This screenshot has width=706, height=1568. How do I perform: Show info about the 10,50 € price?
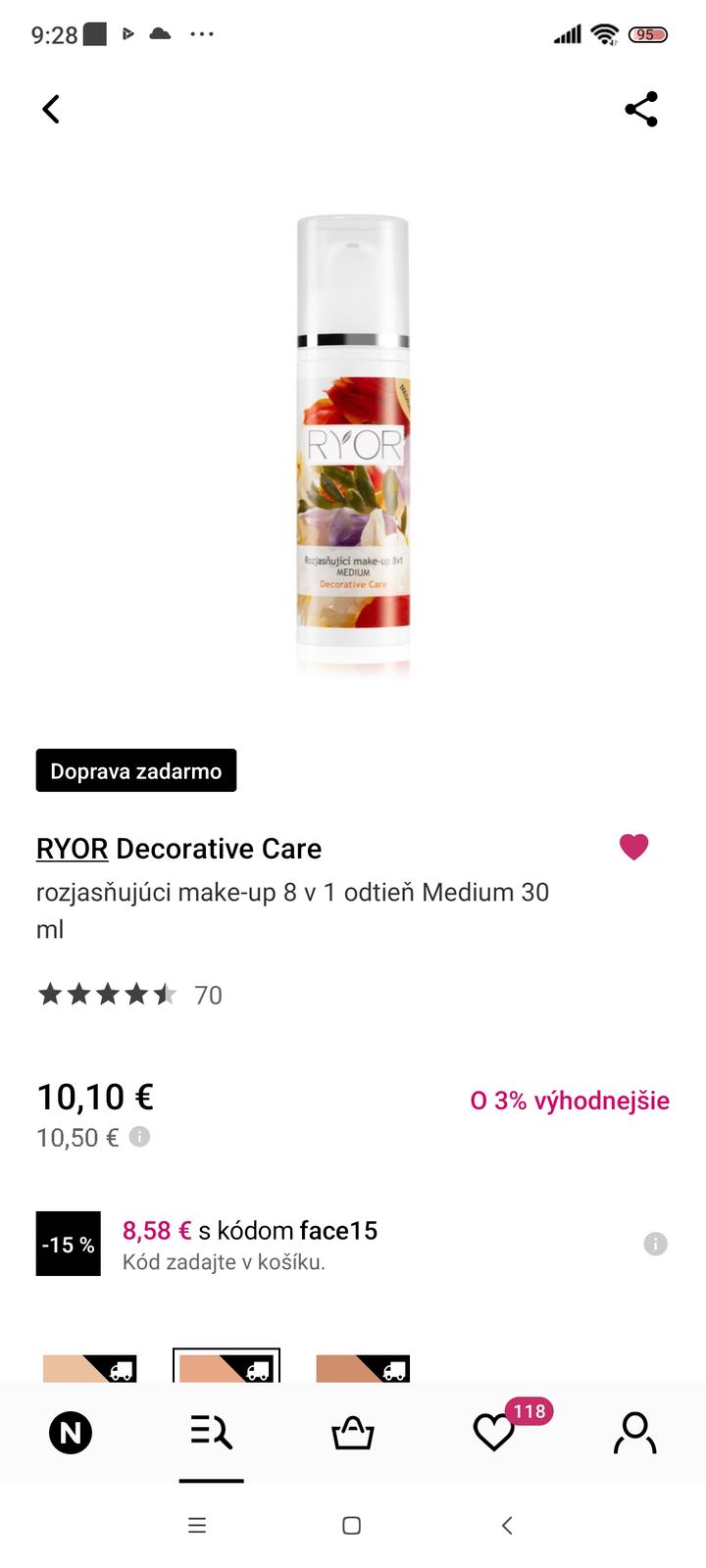pos(140,1137)
